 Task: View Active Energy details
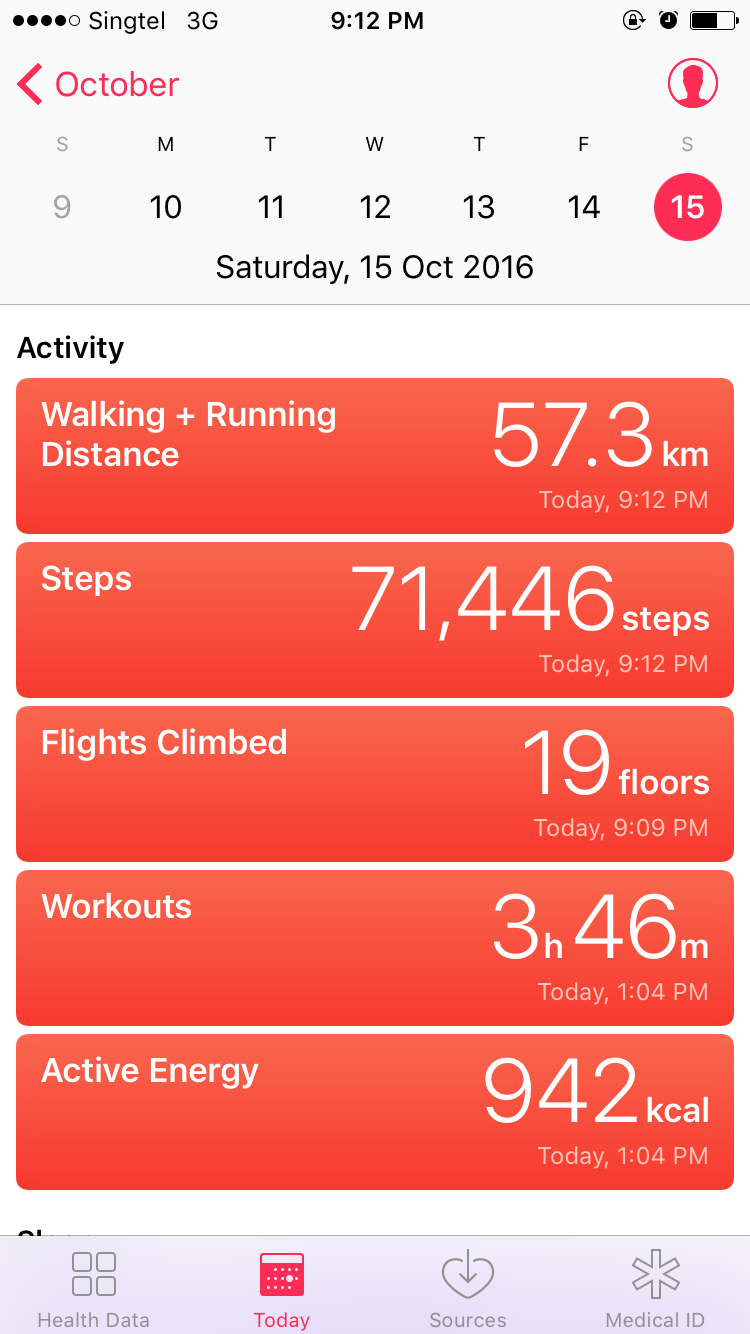(x=375, y=1112)
